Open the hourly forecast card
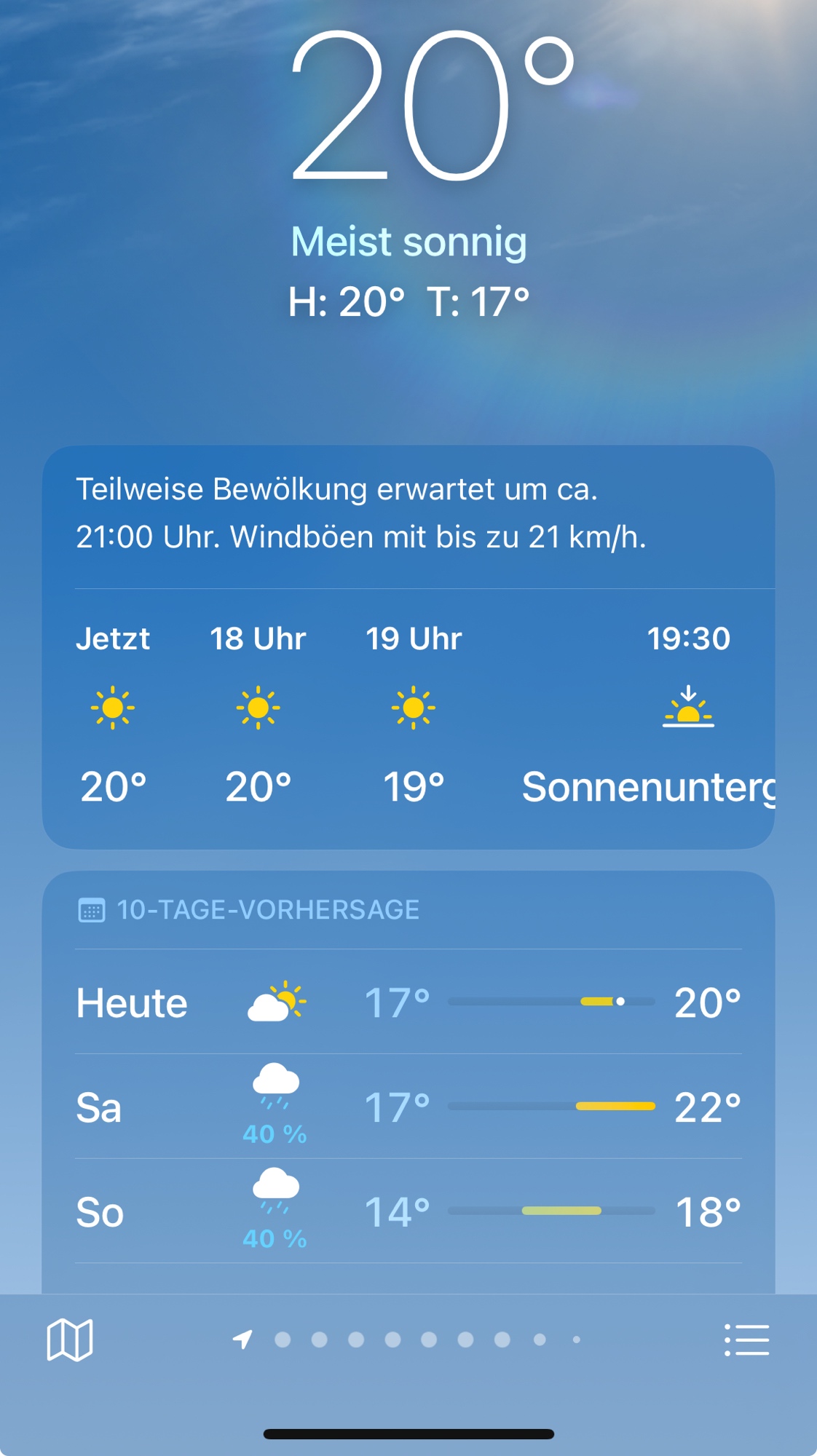 pyautogui.click(x=408, y=713)
